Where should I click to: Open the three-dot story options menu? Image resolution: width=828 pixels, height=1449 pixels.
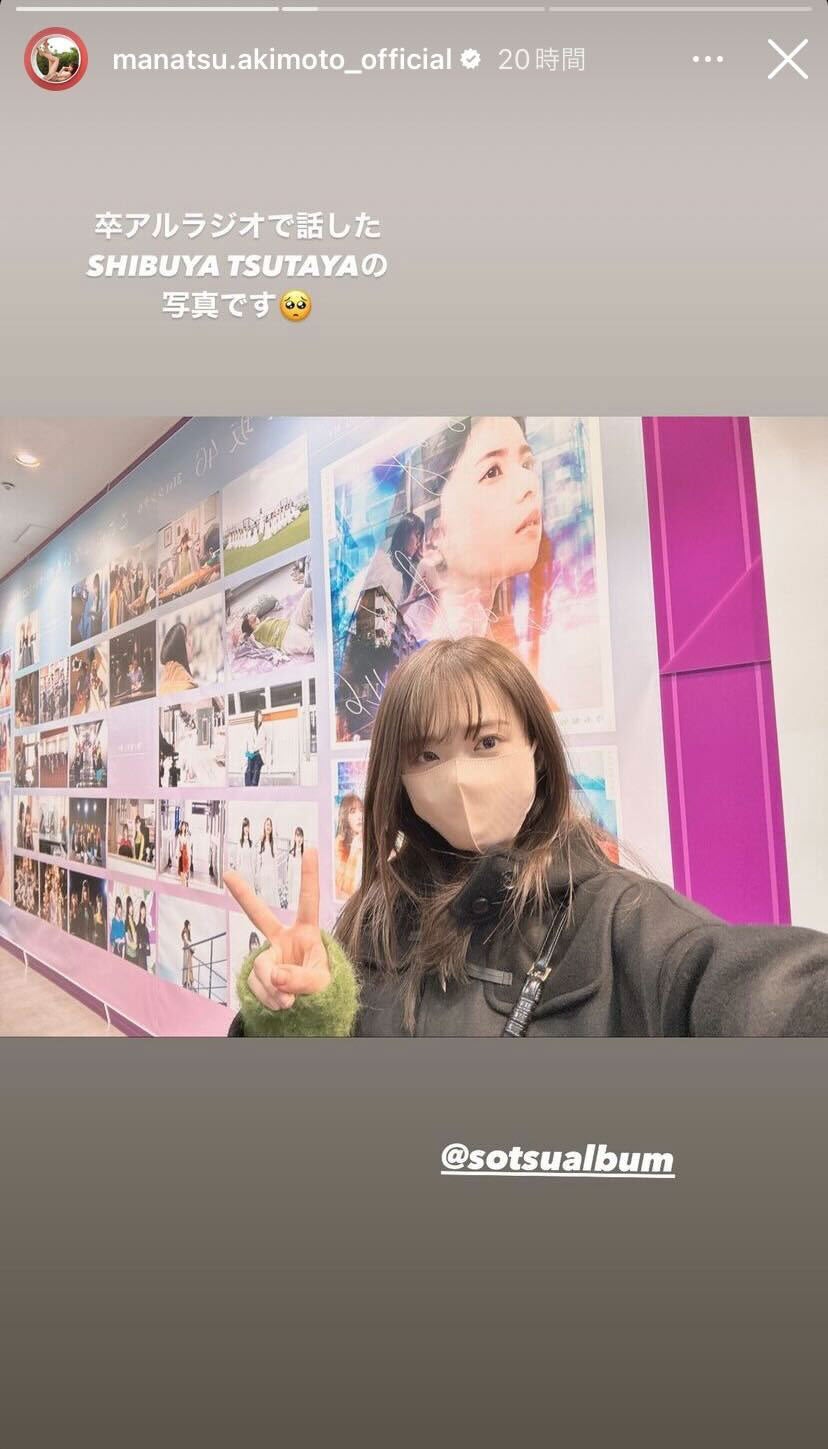(706, 58)
